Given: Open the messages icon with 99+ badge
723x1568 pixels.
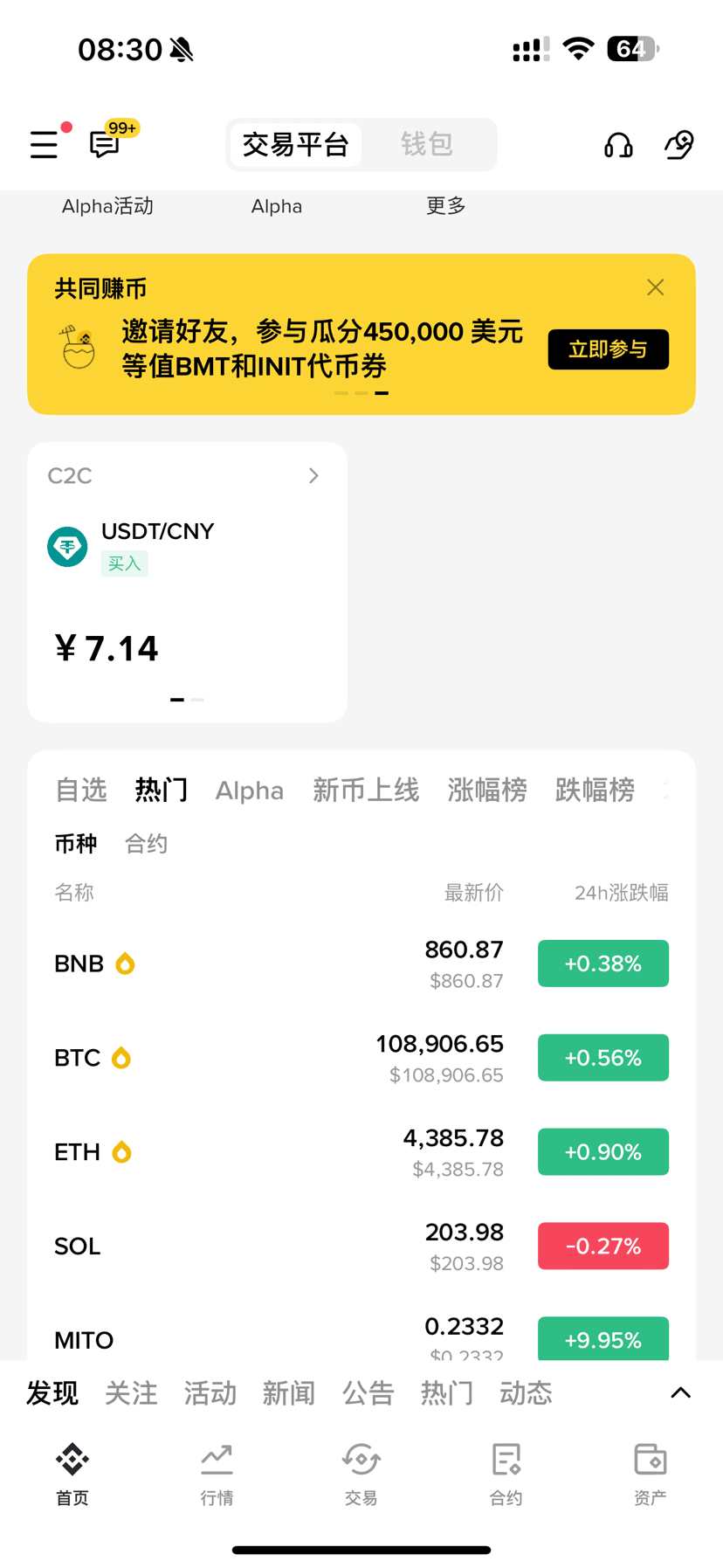Looking at the screenshot, I should click(x=105, y=144).
